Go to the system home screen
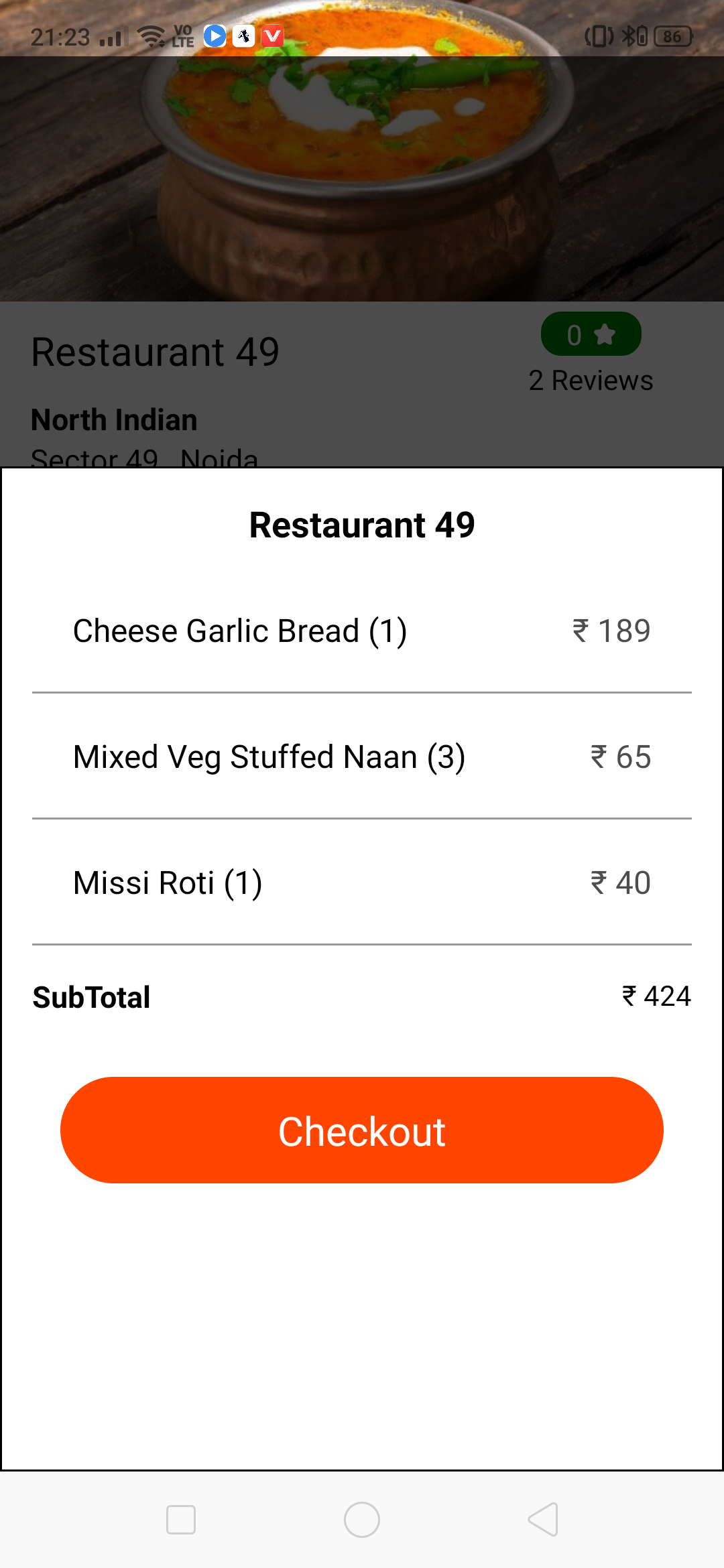Screen dimensions: 724x1568 (362, 1519)
